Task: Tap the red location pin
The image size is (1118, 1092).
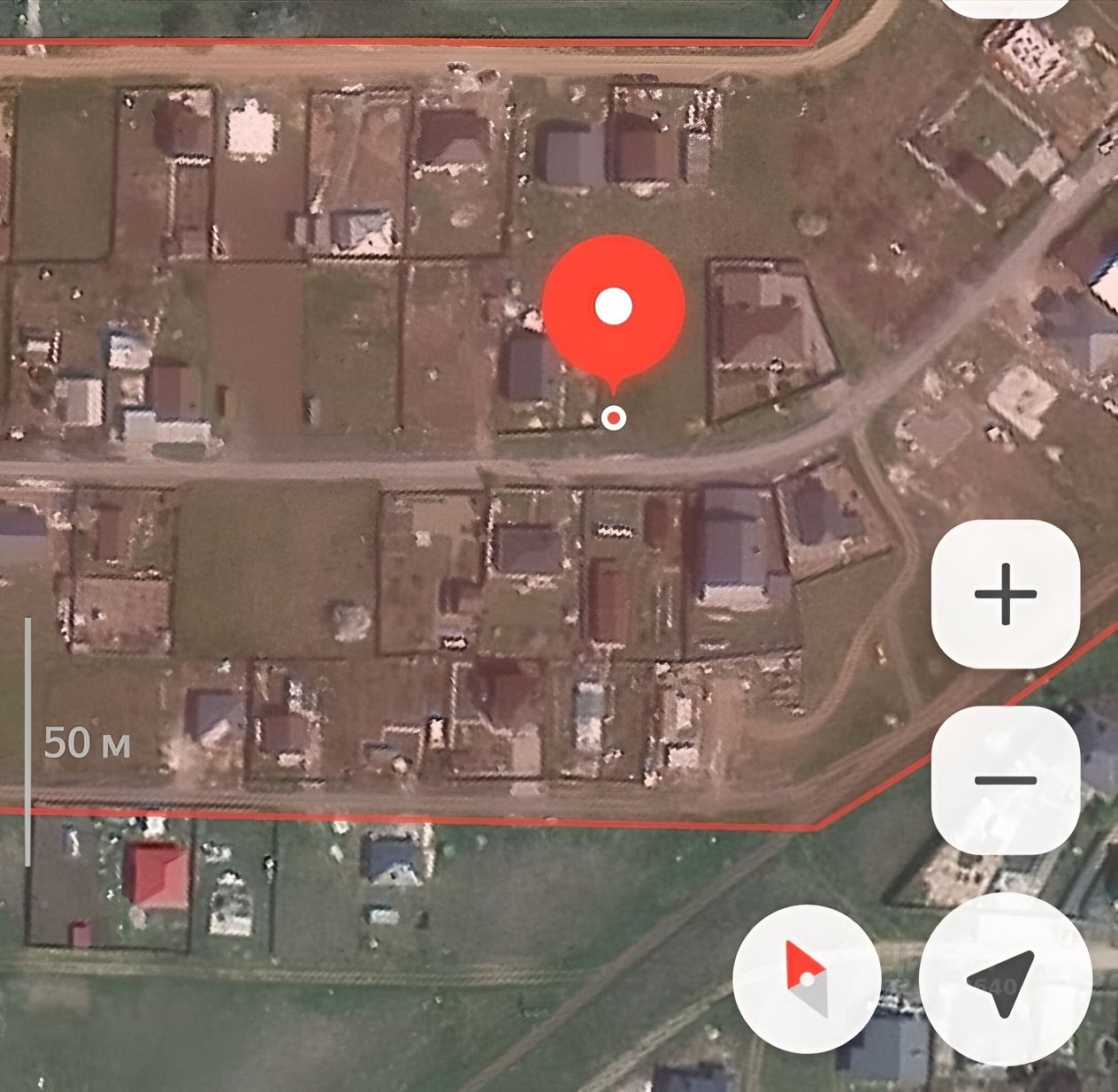Action: [613, 307]
